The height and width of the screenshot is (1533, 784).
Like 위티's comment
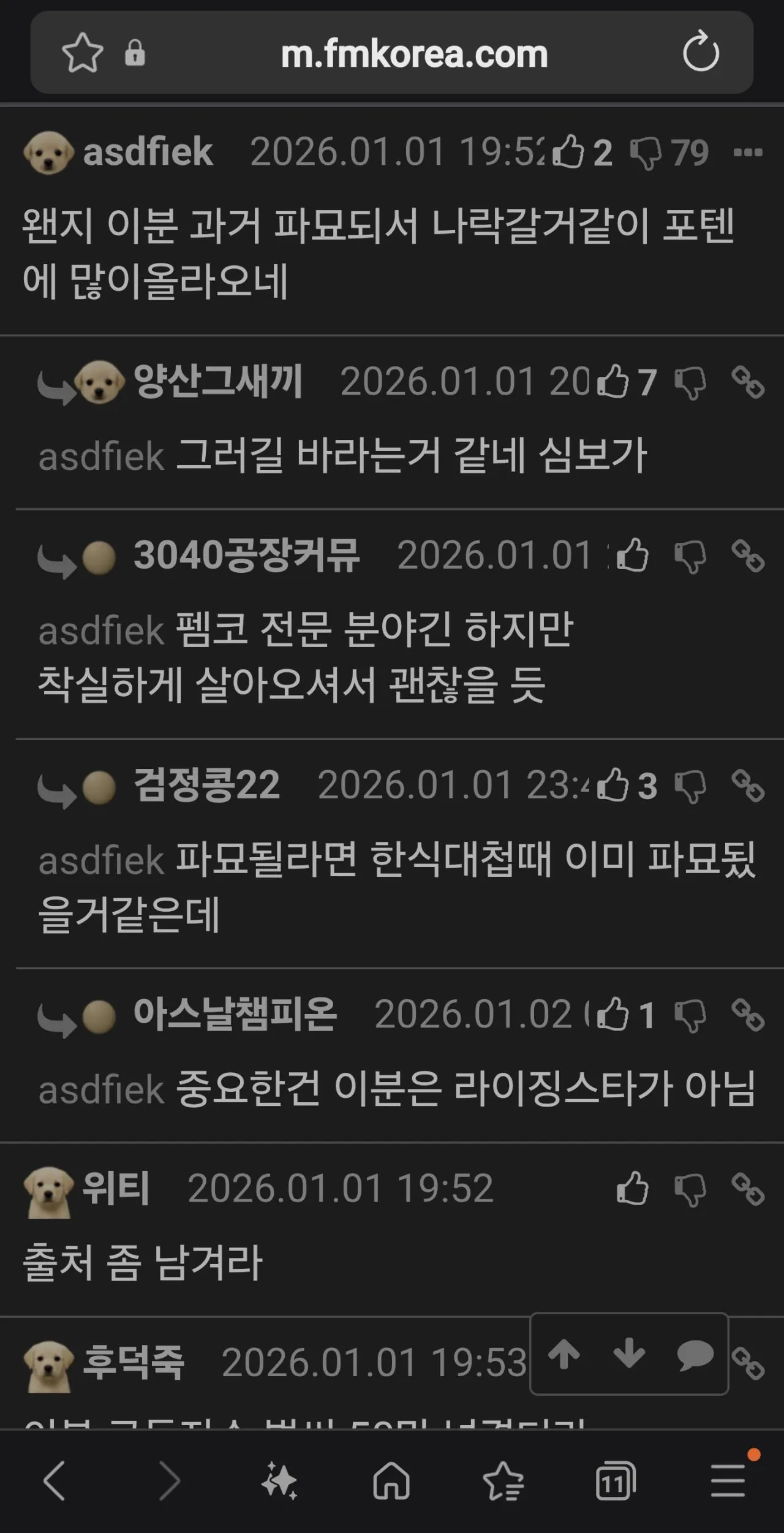pyautogui.click(x=632, y=1189)
